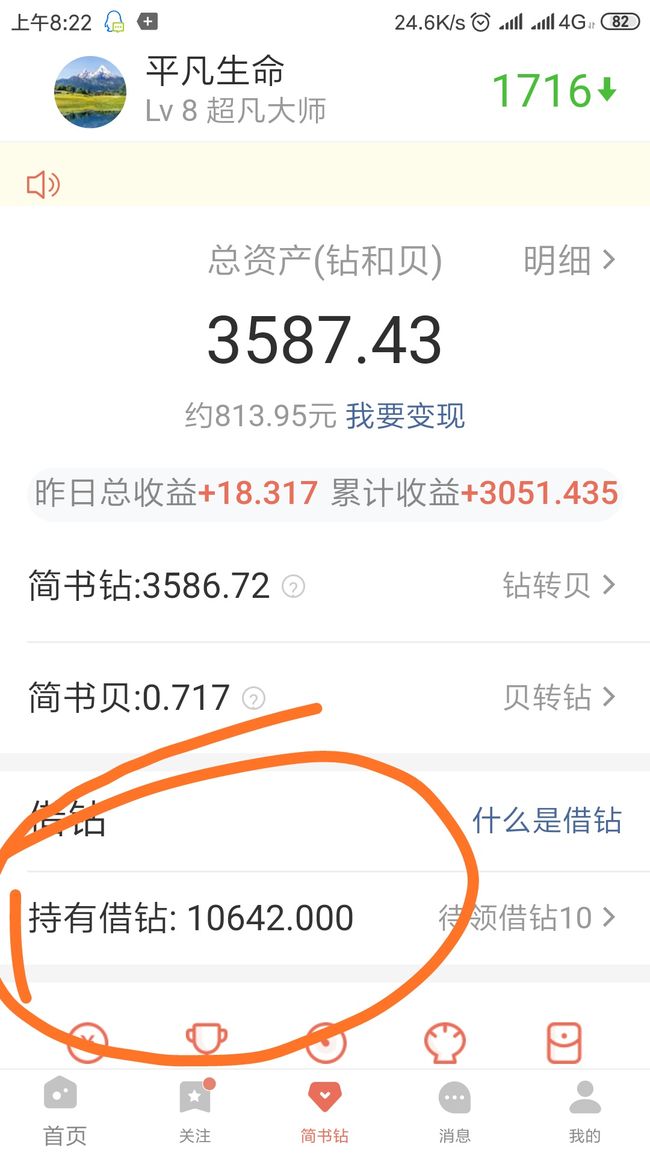Open 钻转贝 conversion
This screenshot has height=1156, width=650.
(559, 586)
